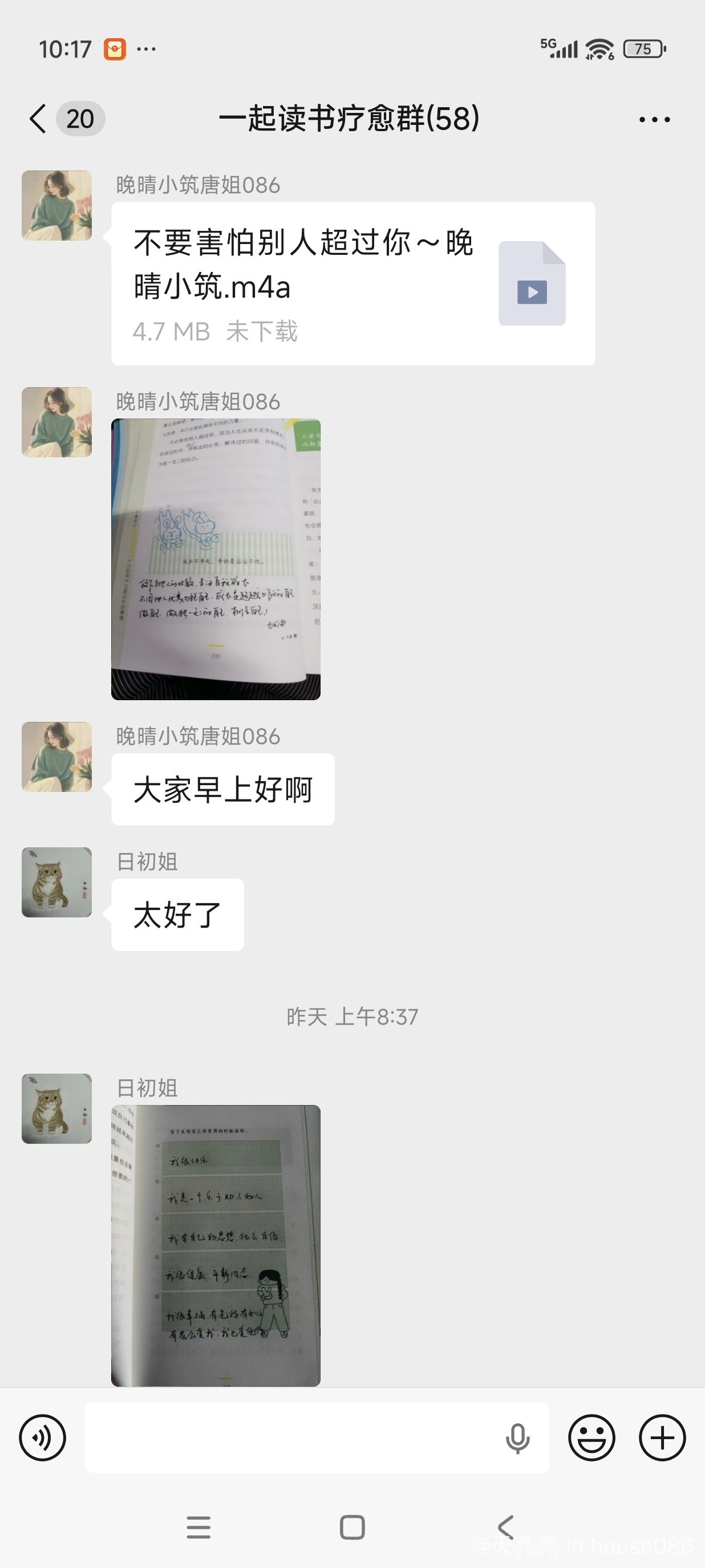
Task: Open the group chat details menu
Action: pyautogui.click(x=654, y=119)
